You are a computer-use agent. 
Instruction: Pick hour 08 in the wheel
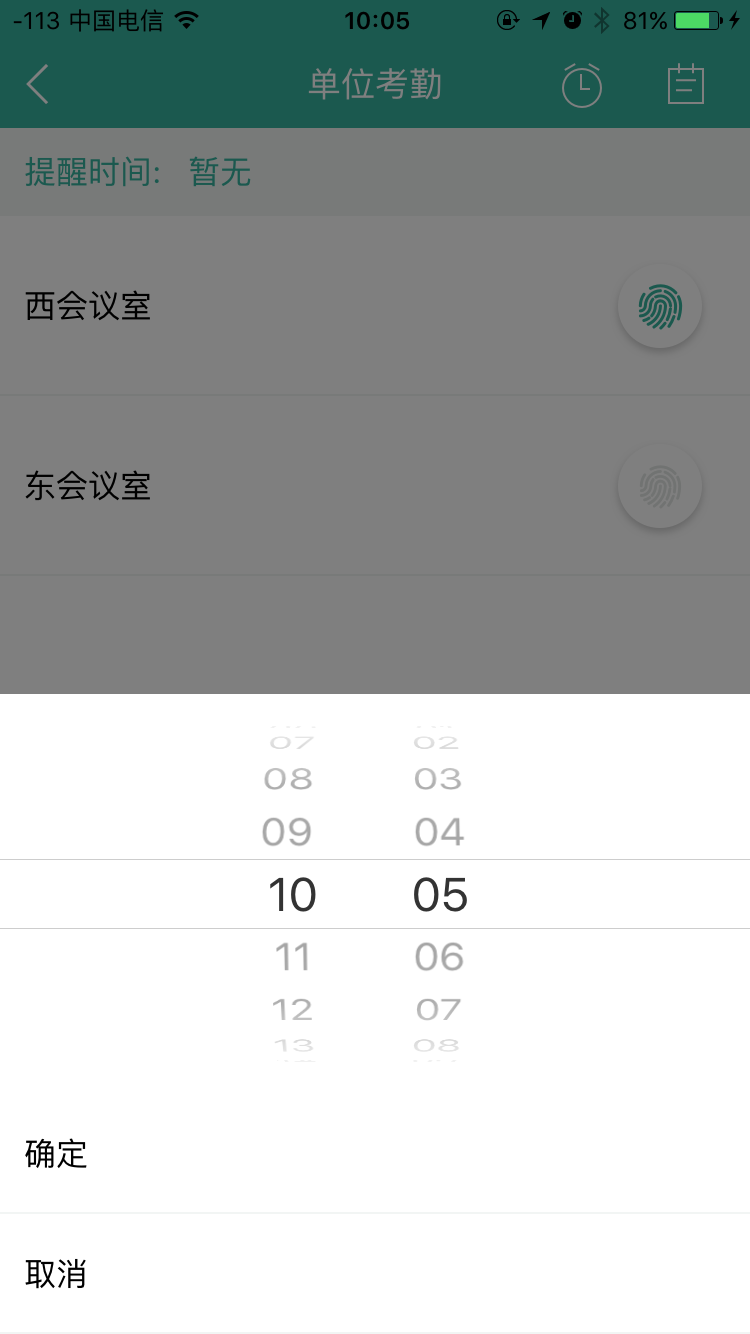pyautogui.click(x=288, y=779)
